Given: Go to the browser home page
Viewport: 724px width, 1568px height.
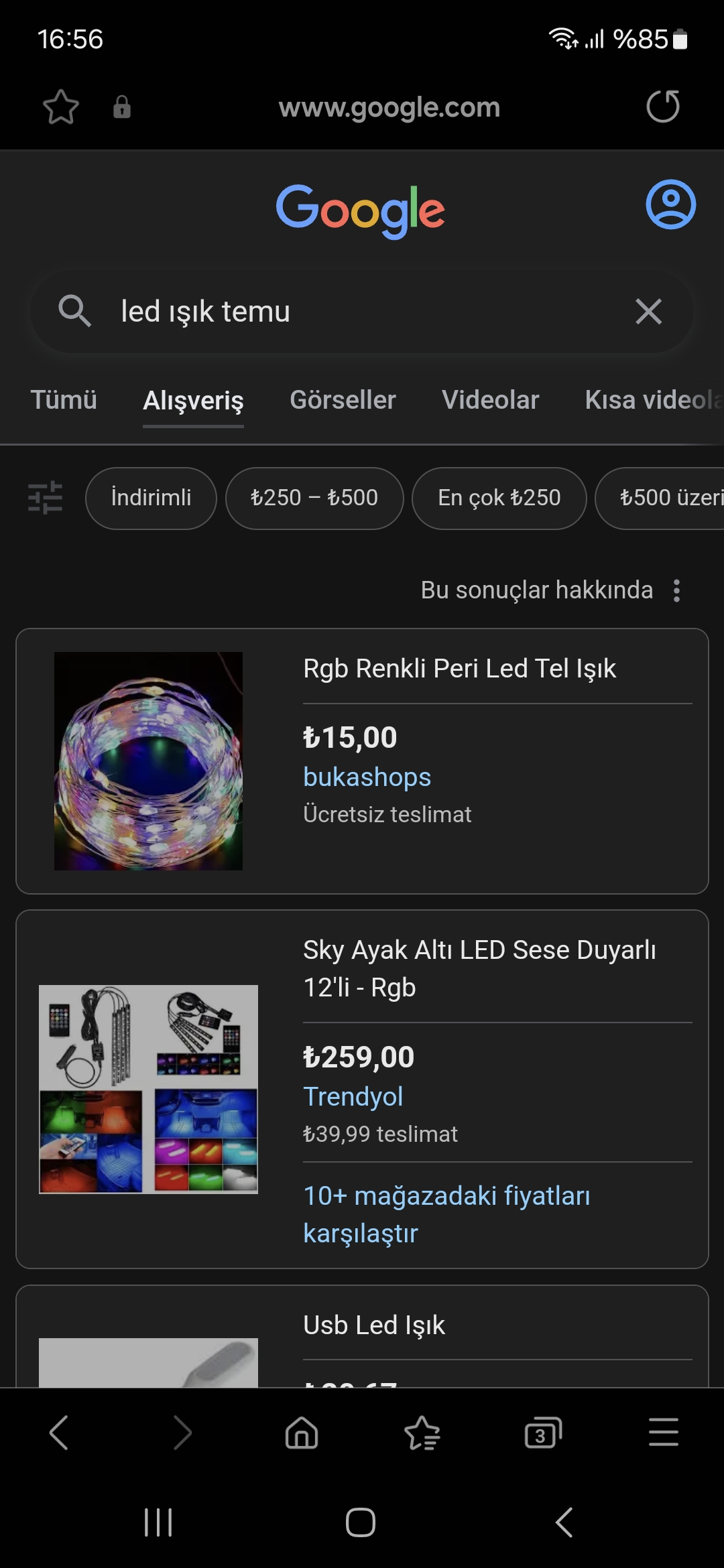Looking at the screenshot, I should tap(302, 1433).
